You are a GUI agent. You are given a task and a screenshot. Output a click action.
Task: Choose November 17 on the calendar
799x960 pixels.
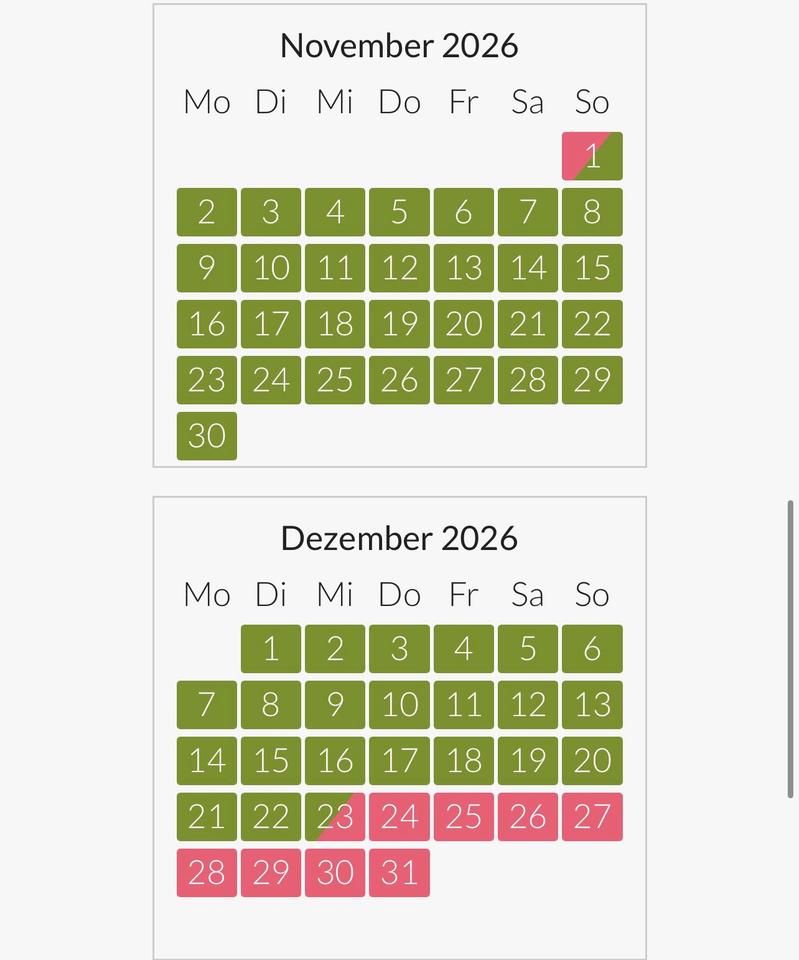click(x=271, y=324)
